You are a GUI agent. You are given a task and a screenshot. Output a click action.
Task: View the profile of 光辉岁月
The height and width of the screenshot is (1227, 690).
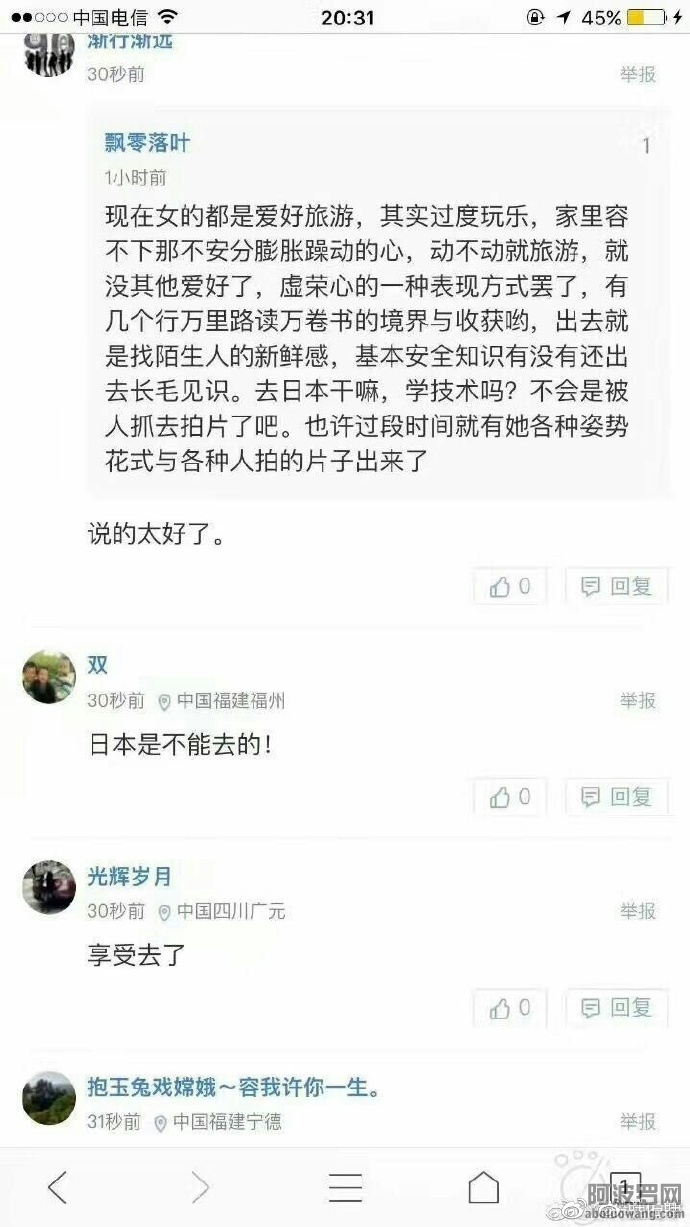[129, 876]
